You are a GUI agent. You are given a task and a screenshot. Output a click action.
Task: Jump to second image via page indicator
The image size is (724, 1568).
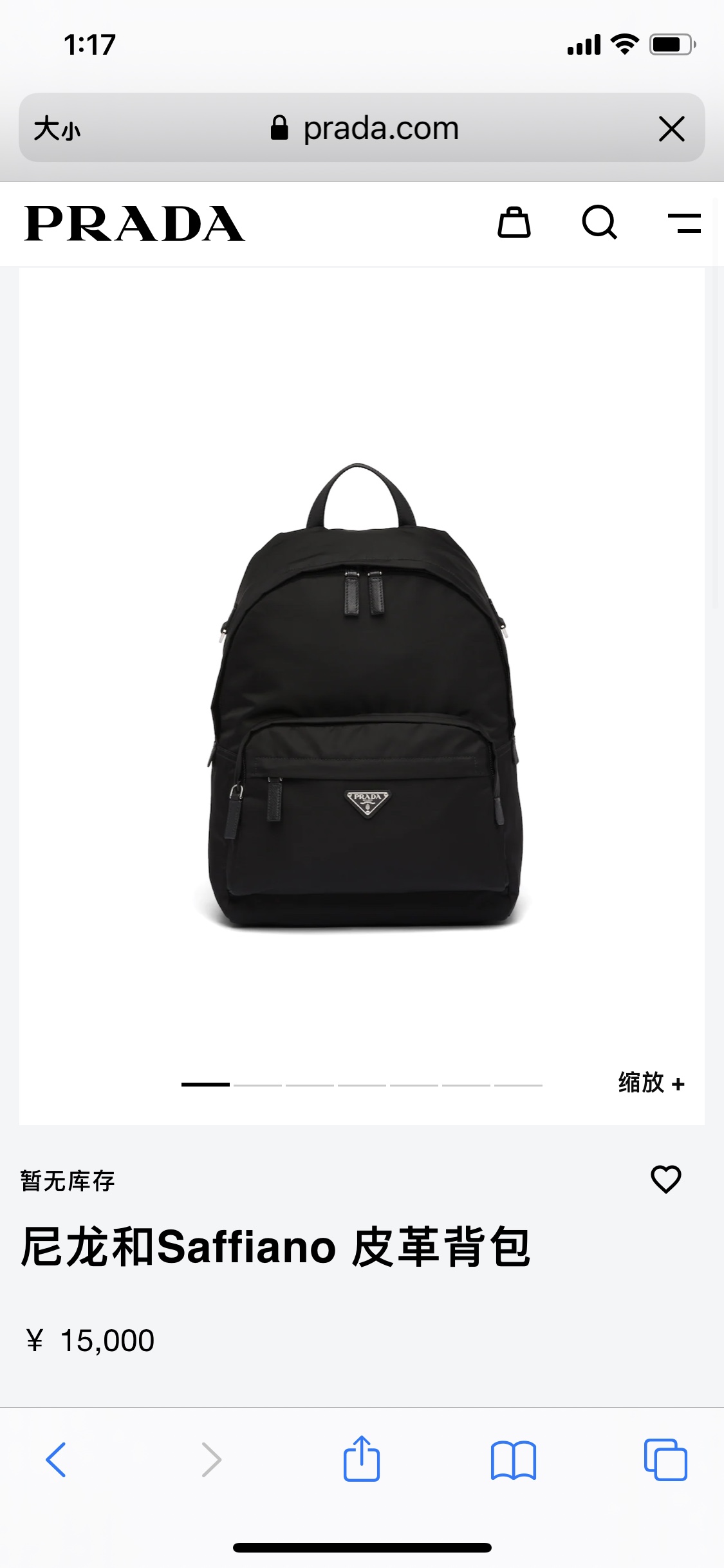click(257, 1085)
